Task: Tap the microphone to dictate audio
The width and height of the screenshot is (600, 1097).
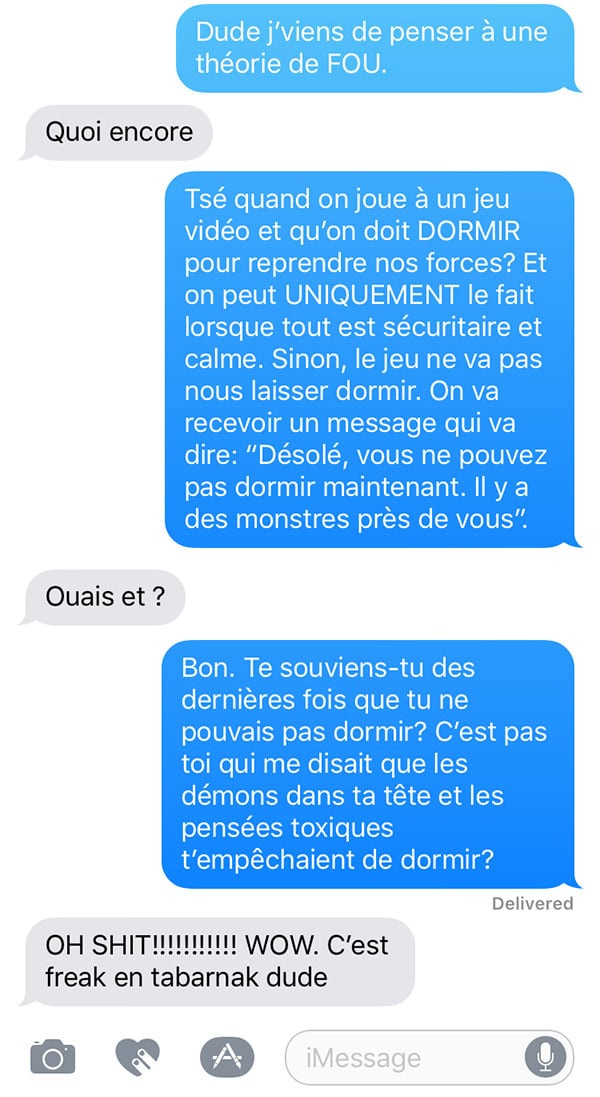Action: pos(545,1057)
